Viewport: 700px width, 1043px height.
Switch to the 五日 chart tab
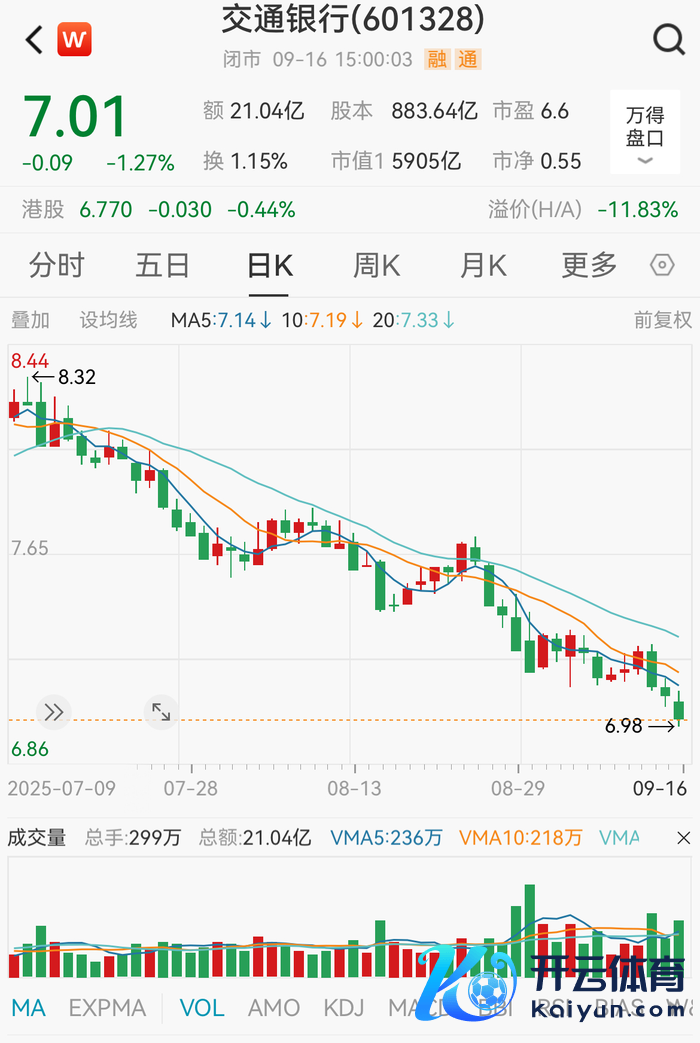coord(163,266)
